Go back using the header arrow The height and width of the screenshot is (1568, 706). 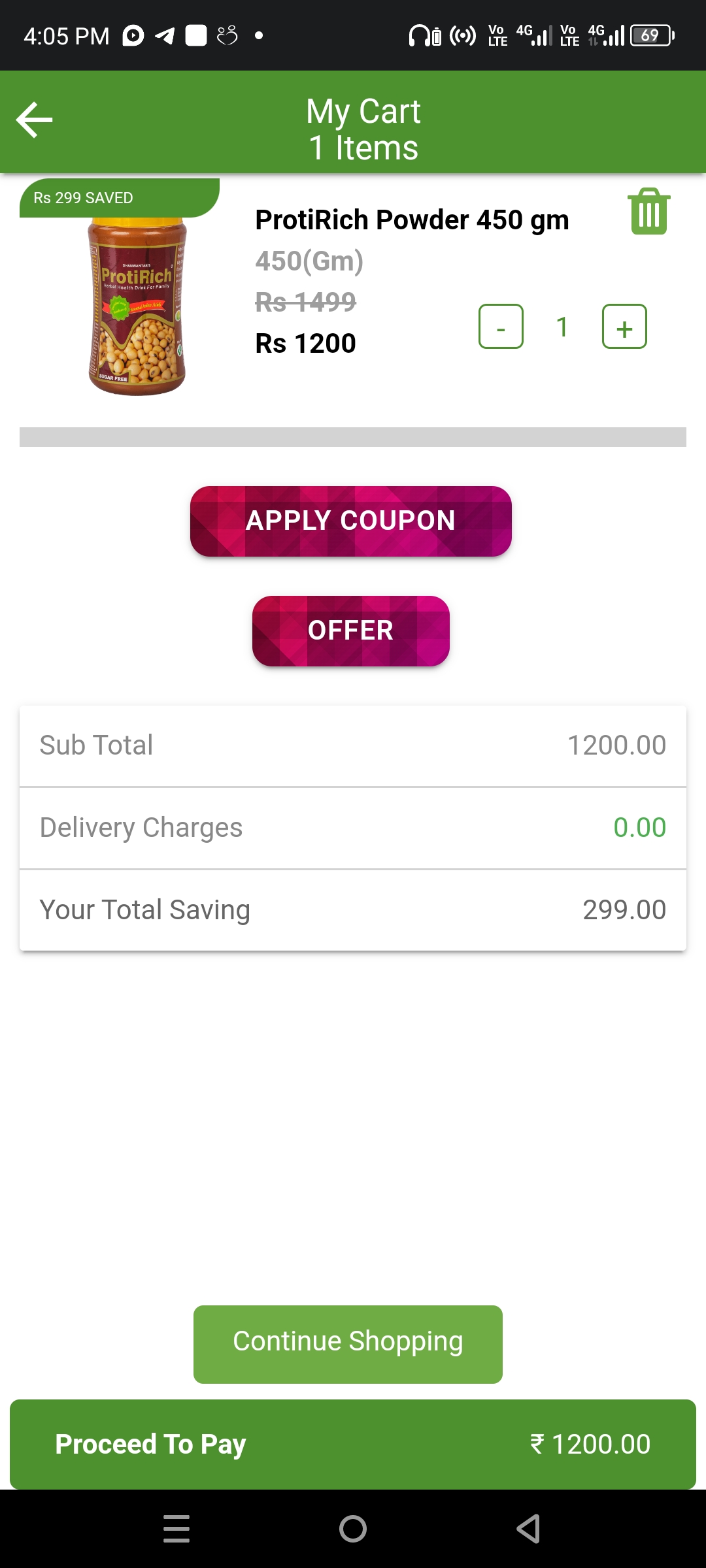pyautogui.click(x=34, y=120)
